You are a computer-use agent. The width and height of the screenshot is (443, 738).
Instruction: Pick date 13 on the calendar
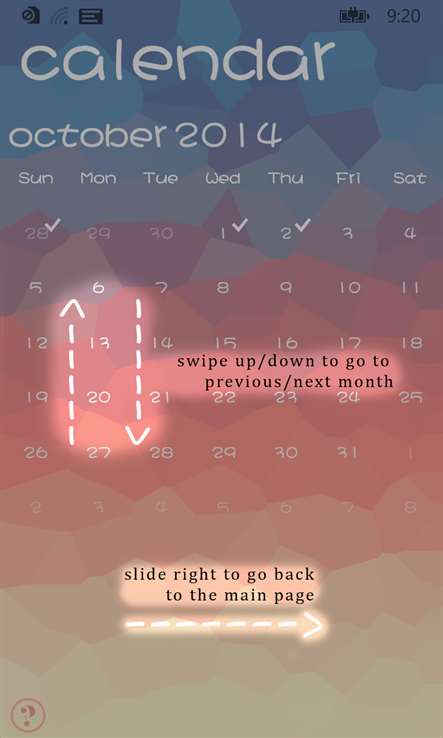click(x=100, y=343)
